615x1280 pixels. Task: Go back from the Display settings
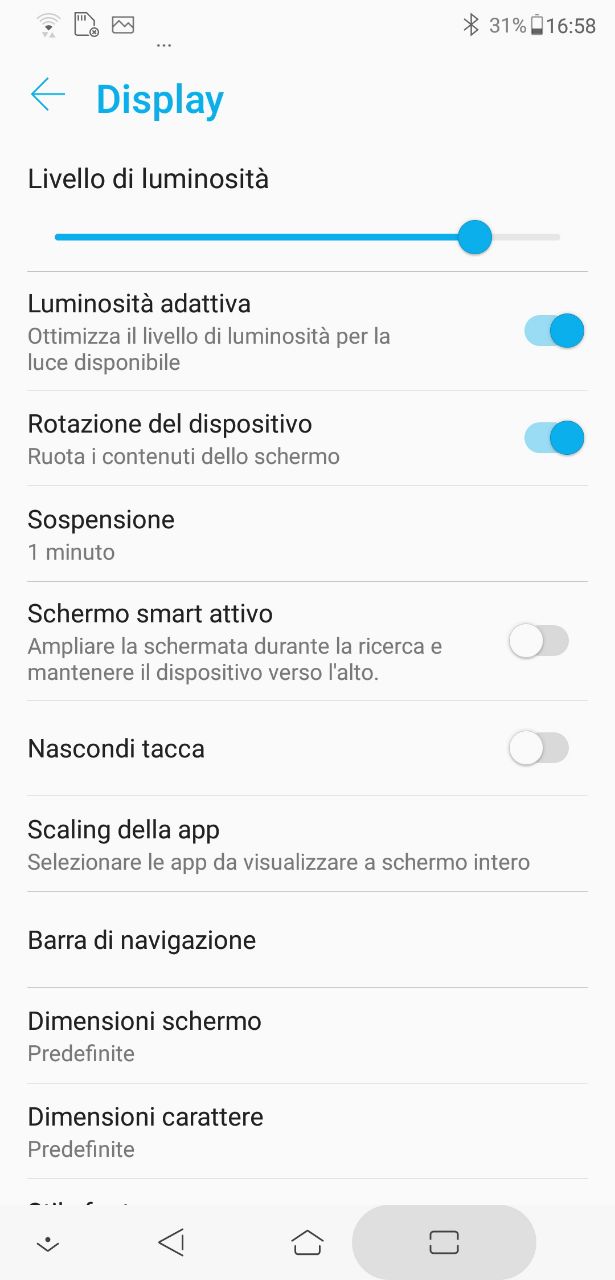(x=47, y=96)
